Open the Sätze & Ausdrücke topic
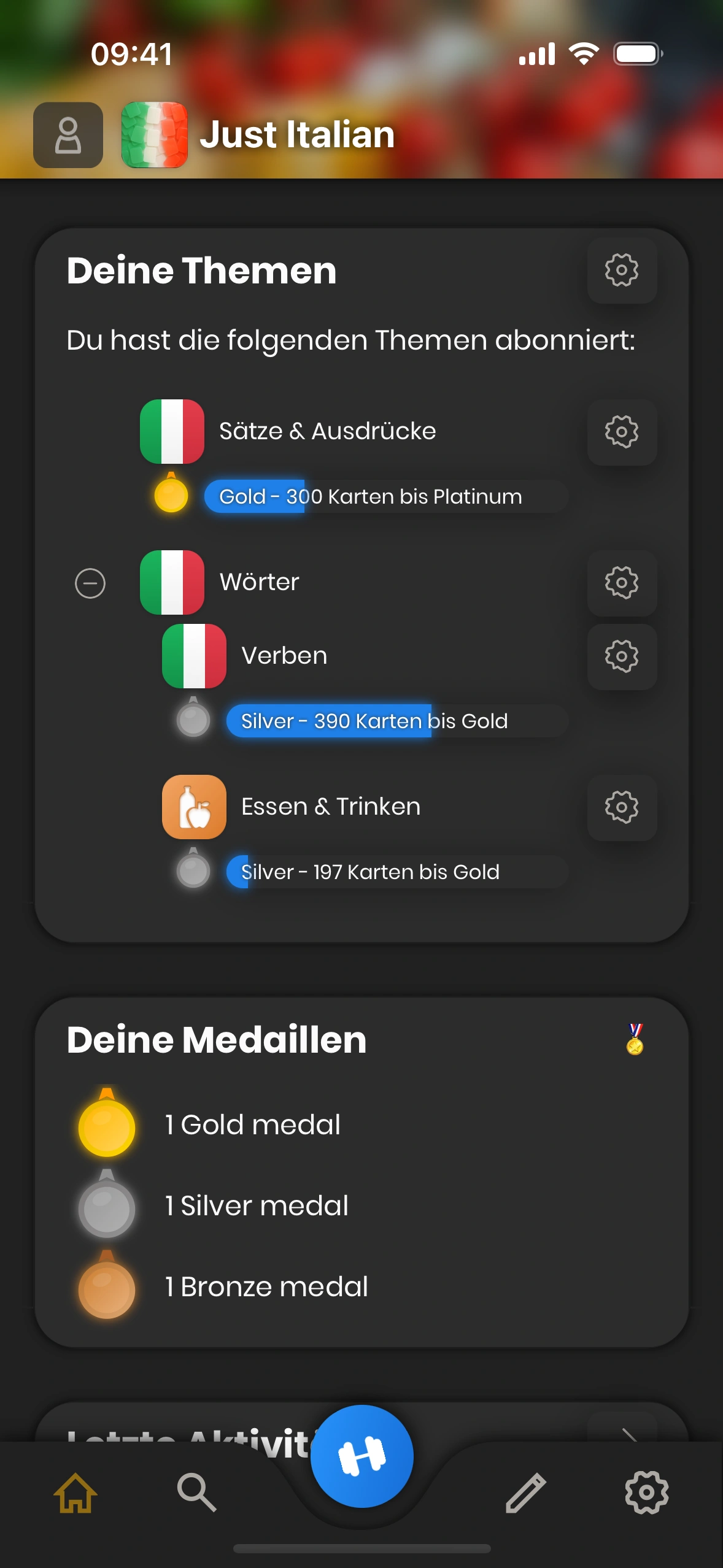 tap(327, 431)
